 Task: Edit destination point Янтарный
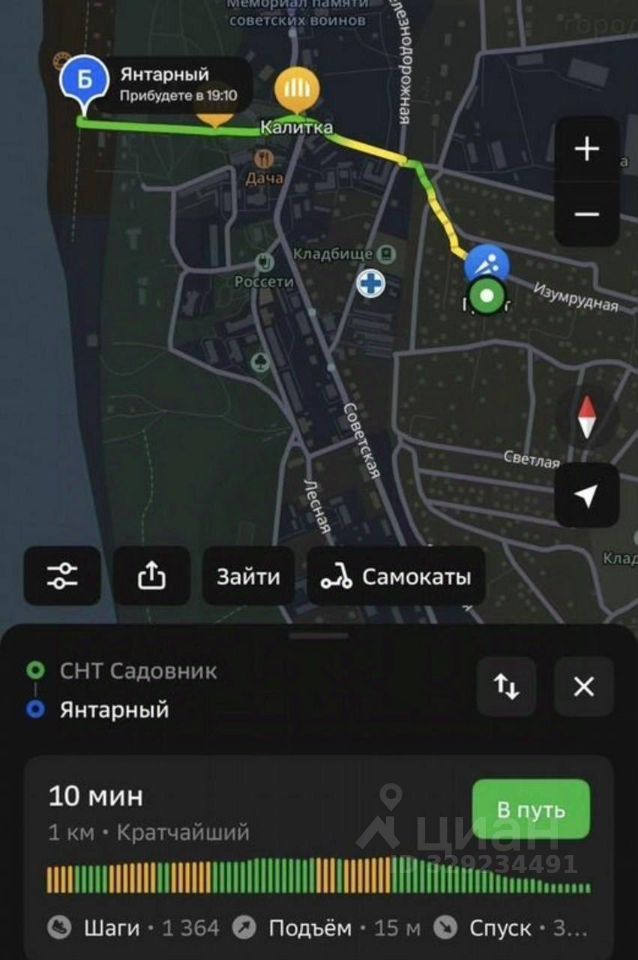(114, 710)
